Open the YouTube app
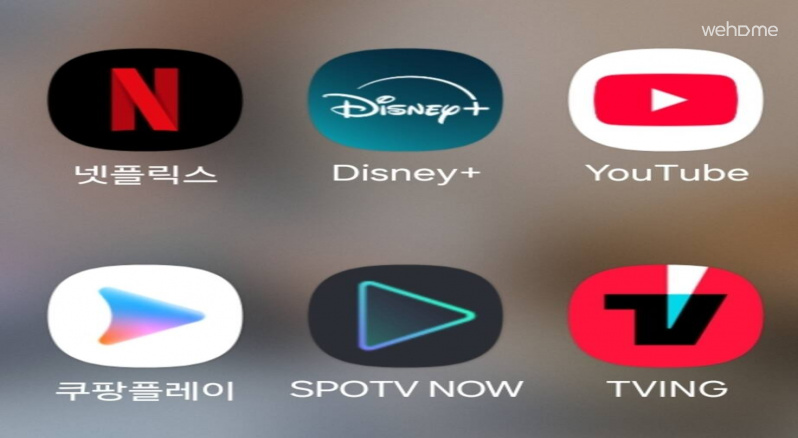This screenshot has height=438, width=798. 665,100
